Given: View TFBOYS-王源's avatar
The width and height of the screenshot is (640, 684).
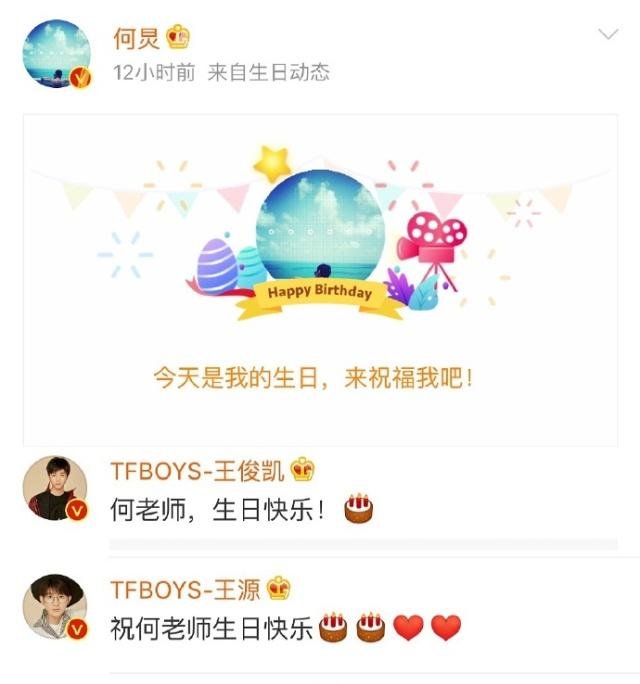Looking at the screenshot, I should point(56,607).
